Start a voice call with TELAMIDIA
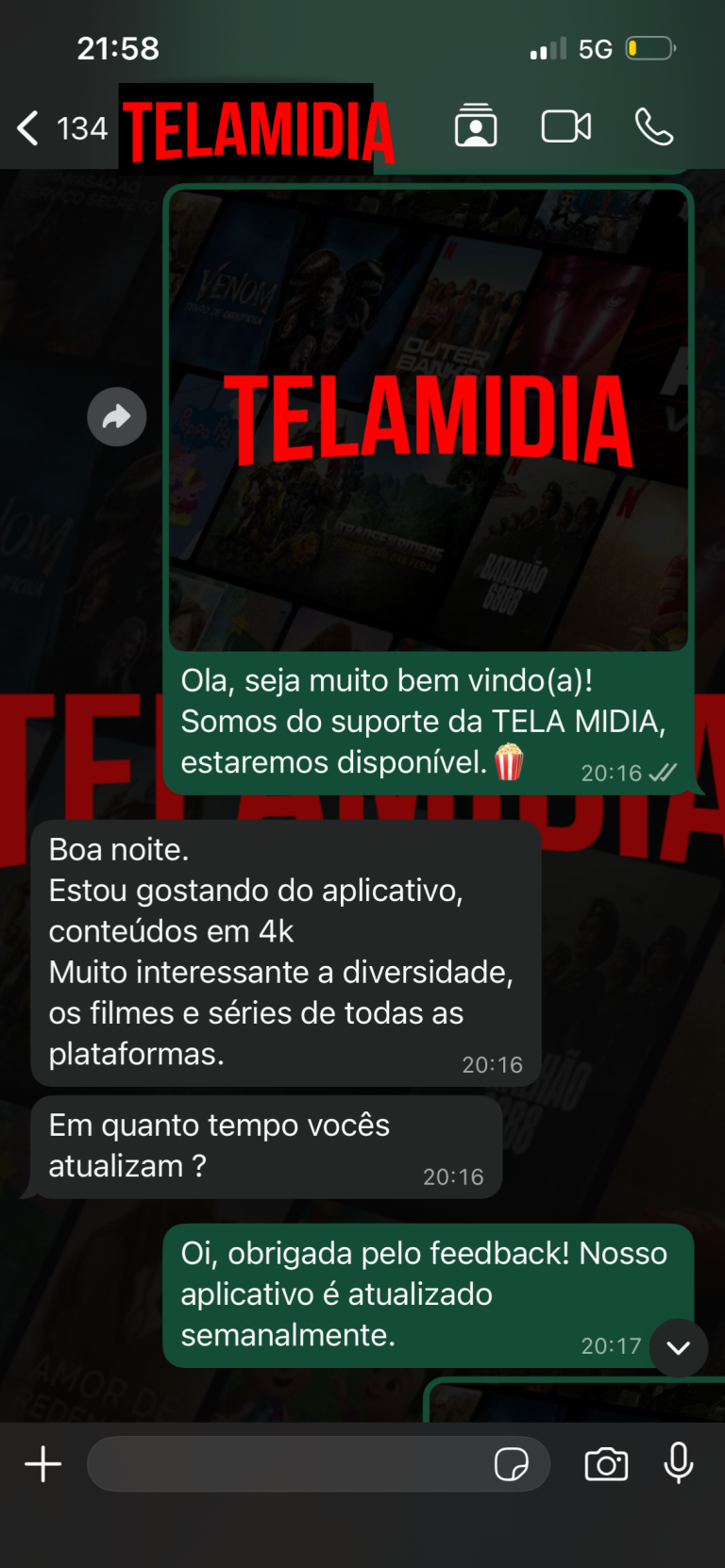The height and width of the screenshot is (1568, 725). point(654,126)
